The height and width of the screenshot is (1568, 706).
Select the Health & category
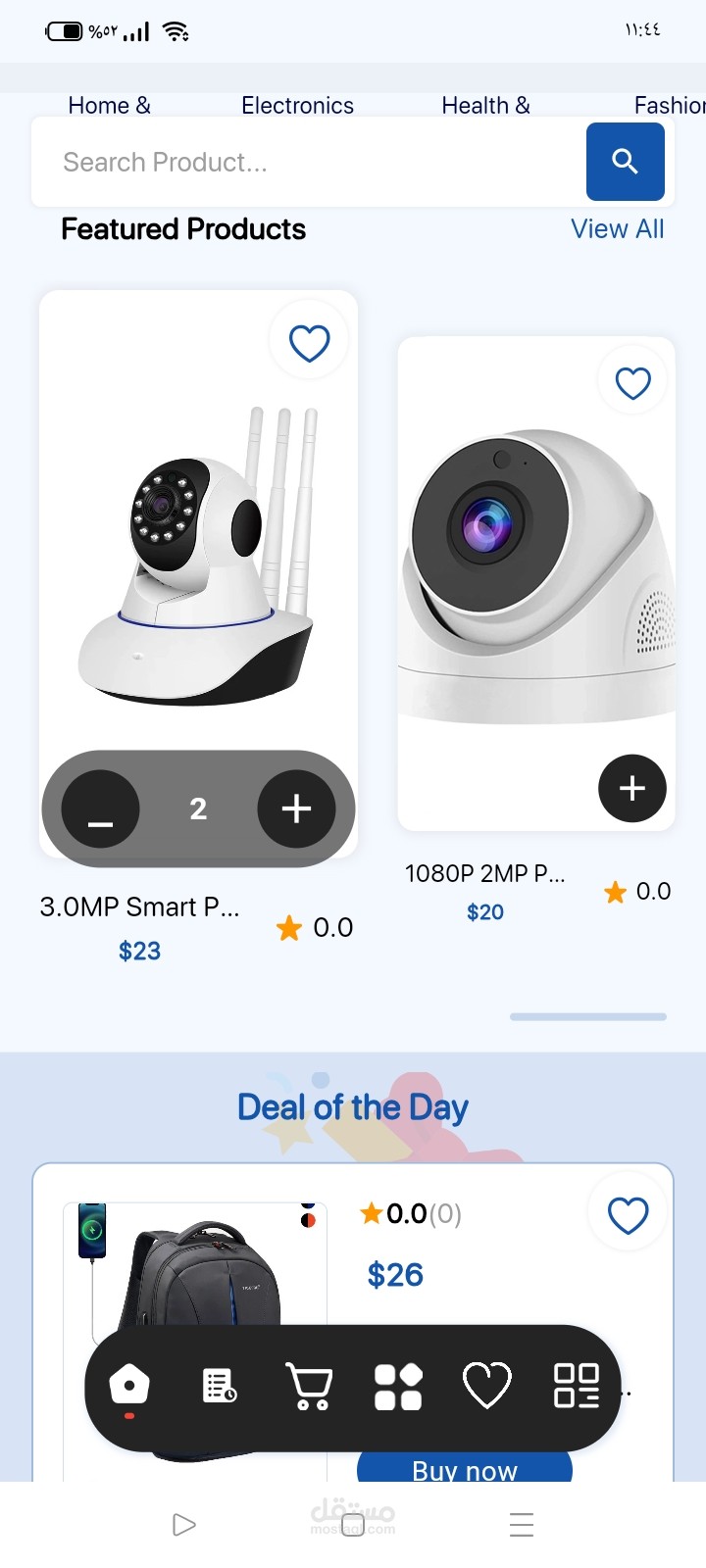(485, 105)
